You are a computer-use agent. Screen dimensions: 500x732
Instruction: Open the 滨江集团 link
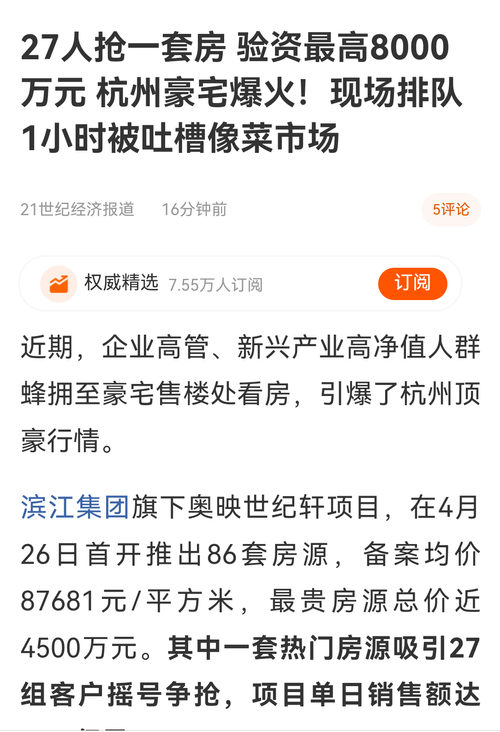[x=75, y=507]
